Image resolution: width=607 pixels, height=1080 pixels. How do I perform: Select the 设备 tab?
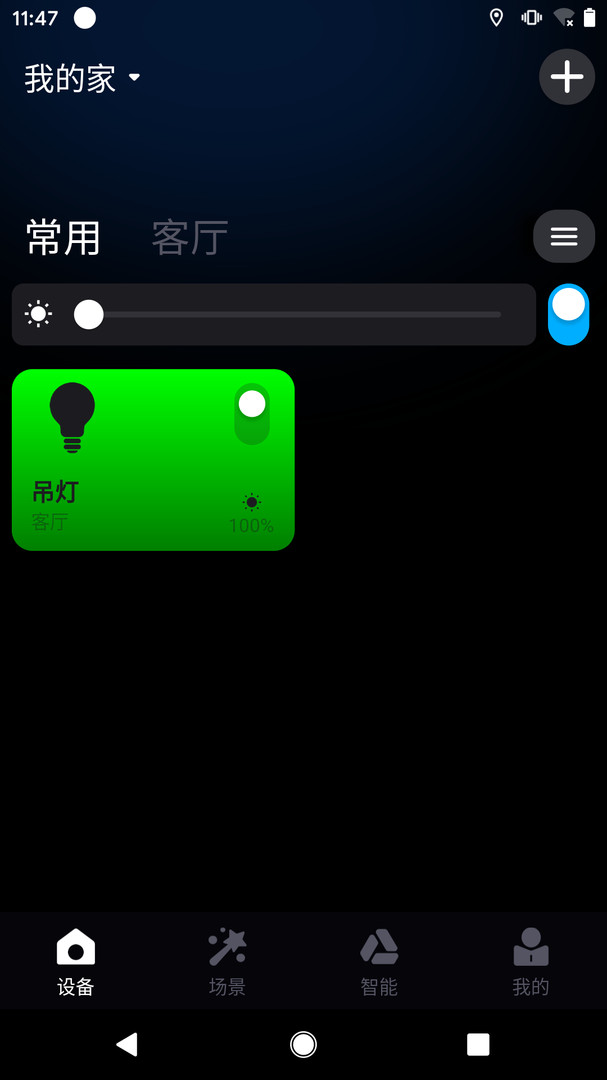(76, 962)
